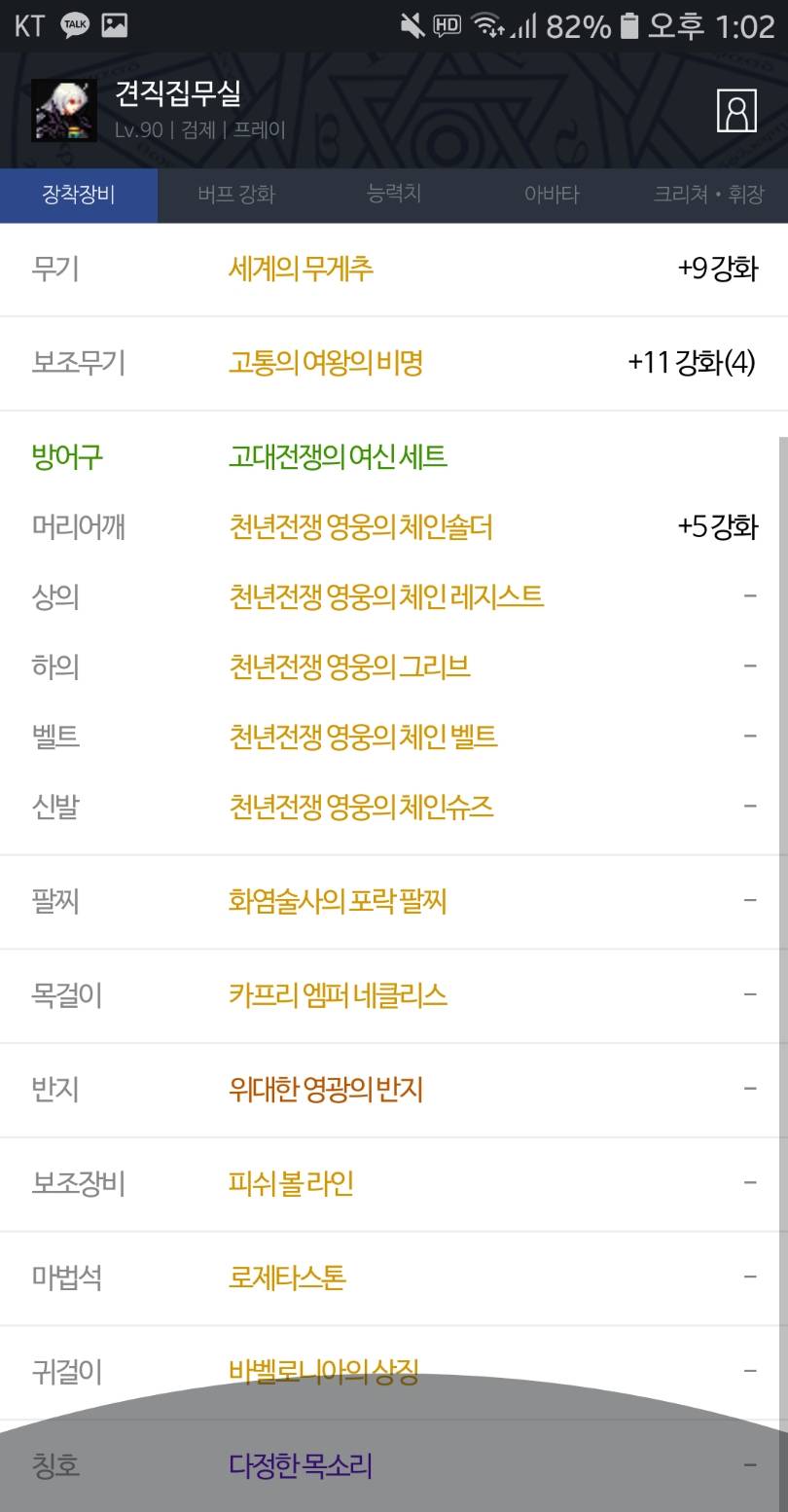Image resolution: width=788 pixels, height=1512 pixels.
Task: Switch to the 버프 강화 tab
Action: point(236,195)
